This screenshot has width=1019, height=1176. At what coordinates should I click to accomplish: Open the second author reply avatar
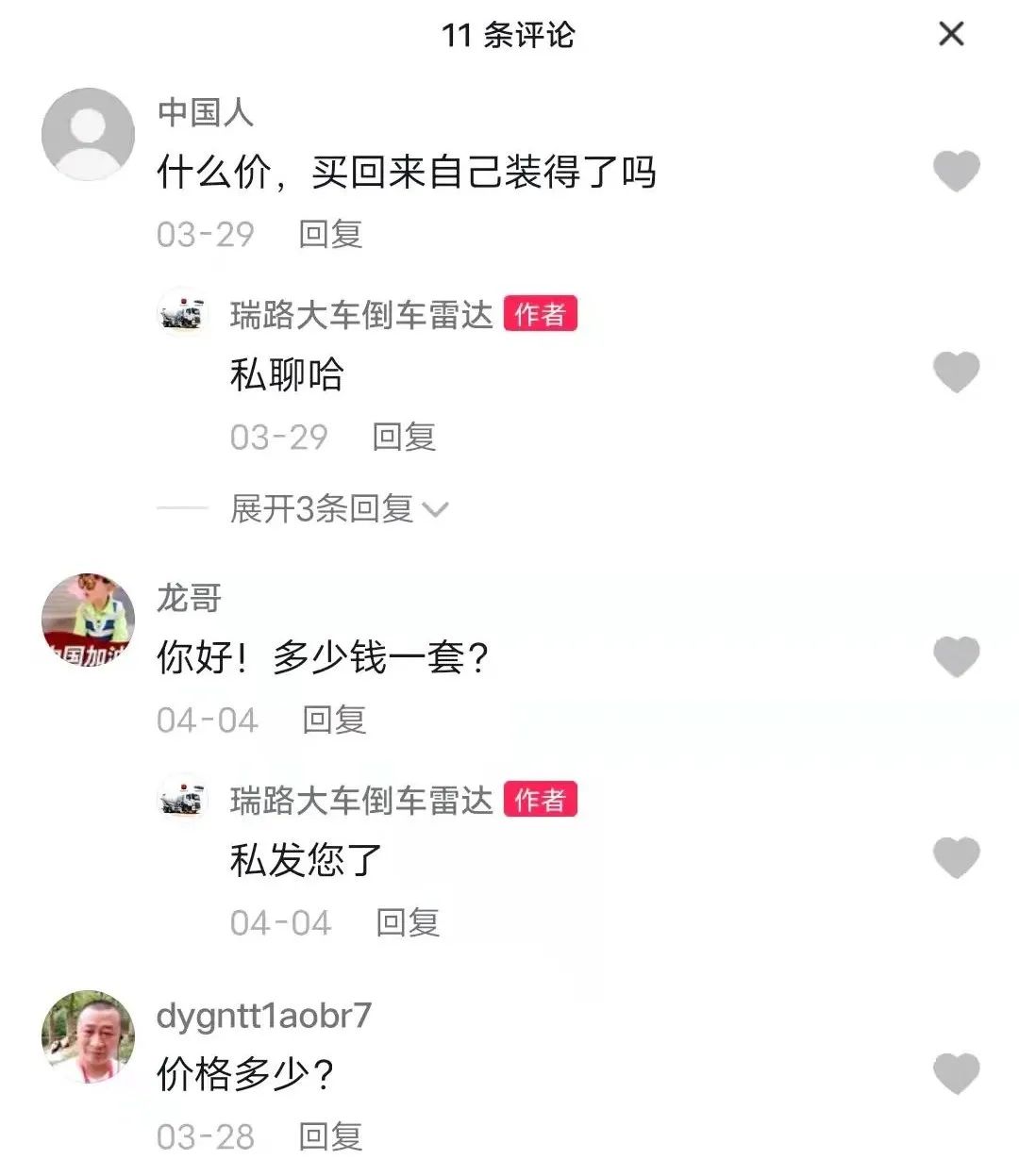183,801
